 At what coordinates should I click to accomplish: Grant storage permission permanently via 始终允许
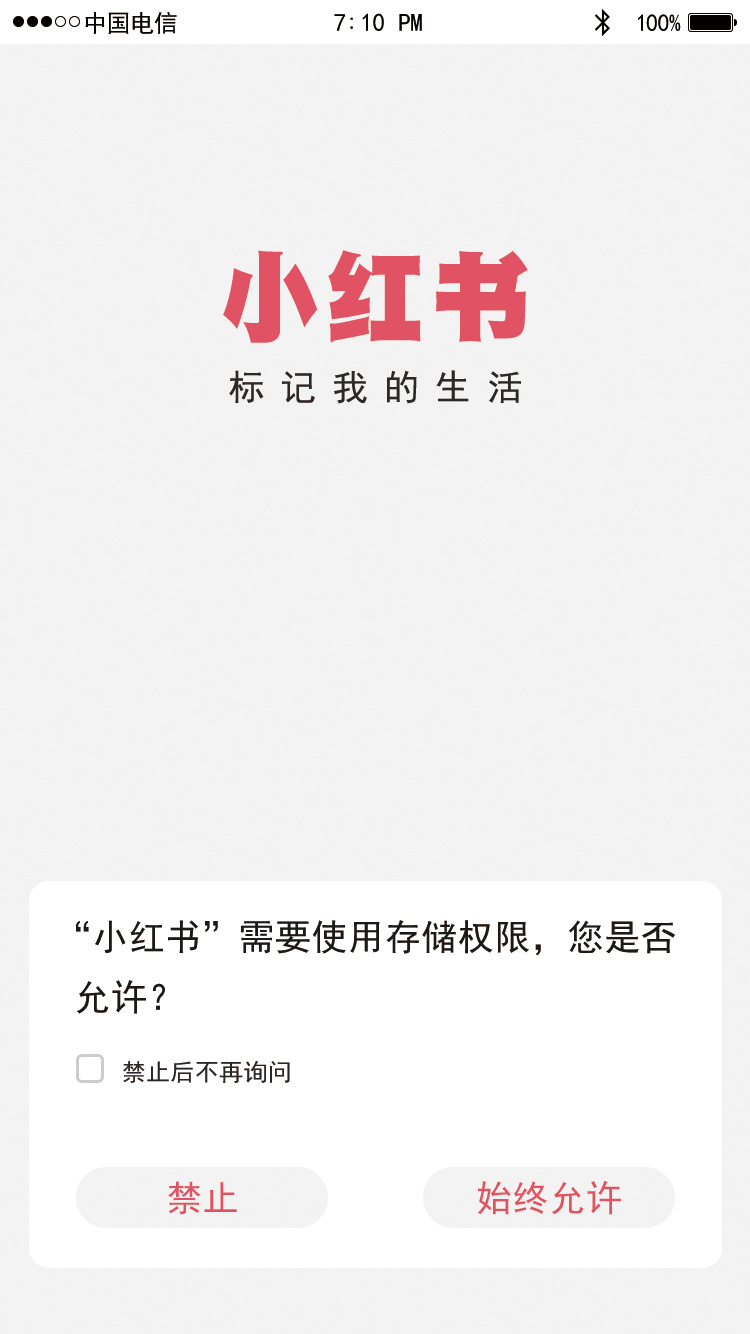click(548, 1197)
